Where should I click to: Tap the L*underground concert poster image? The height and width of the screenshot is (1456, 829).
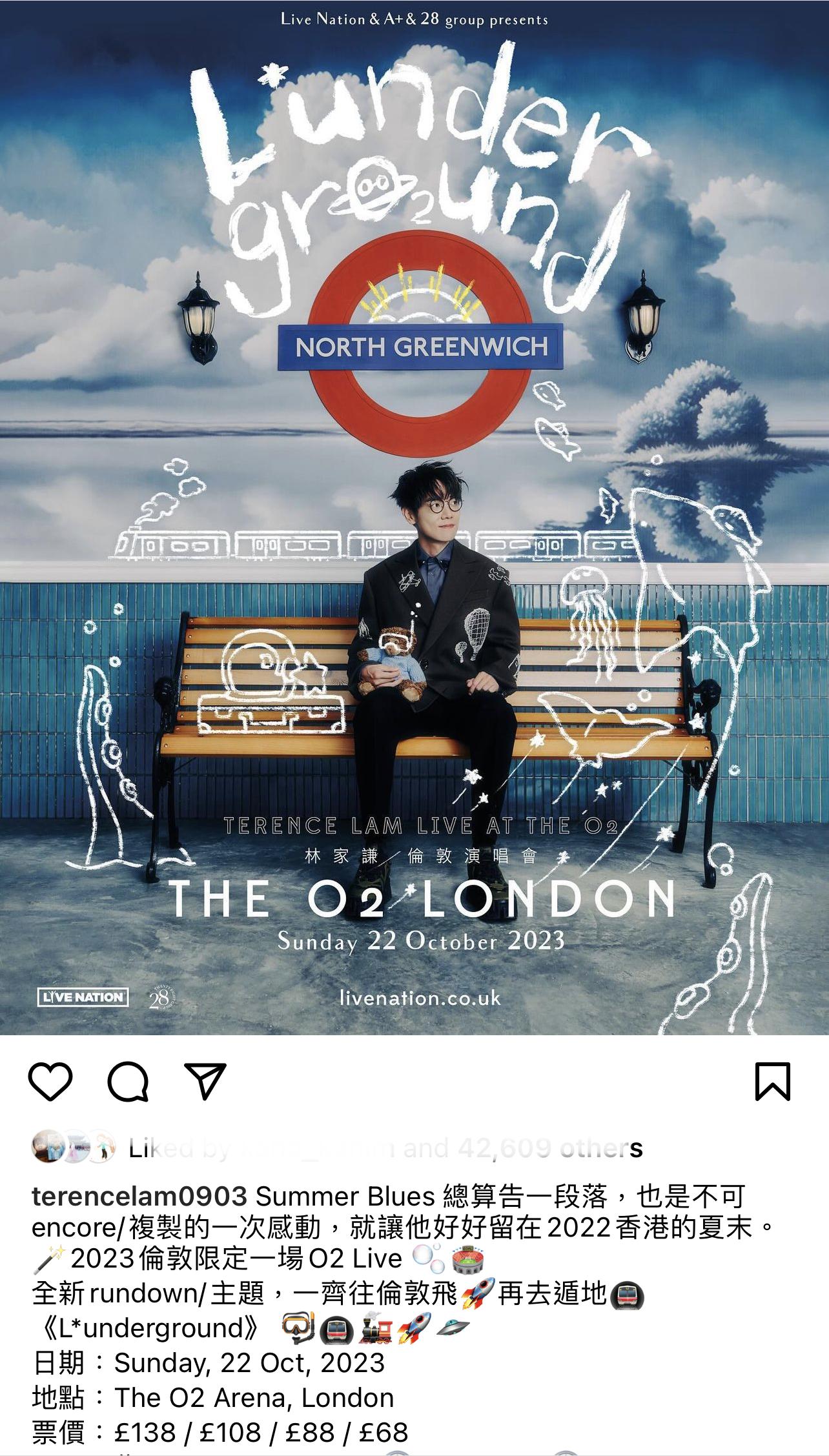tap(414, 516)
